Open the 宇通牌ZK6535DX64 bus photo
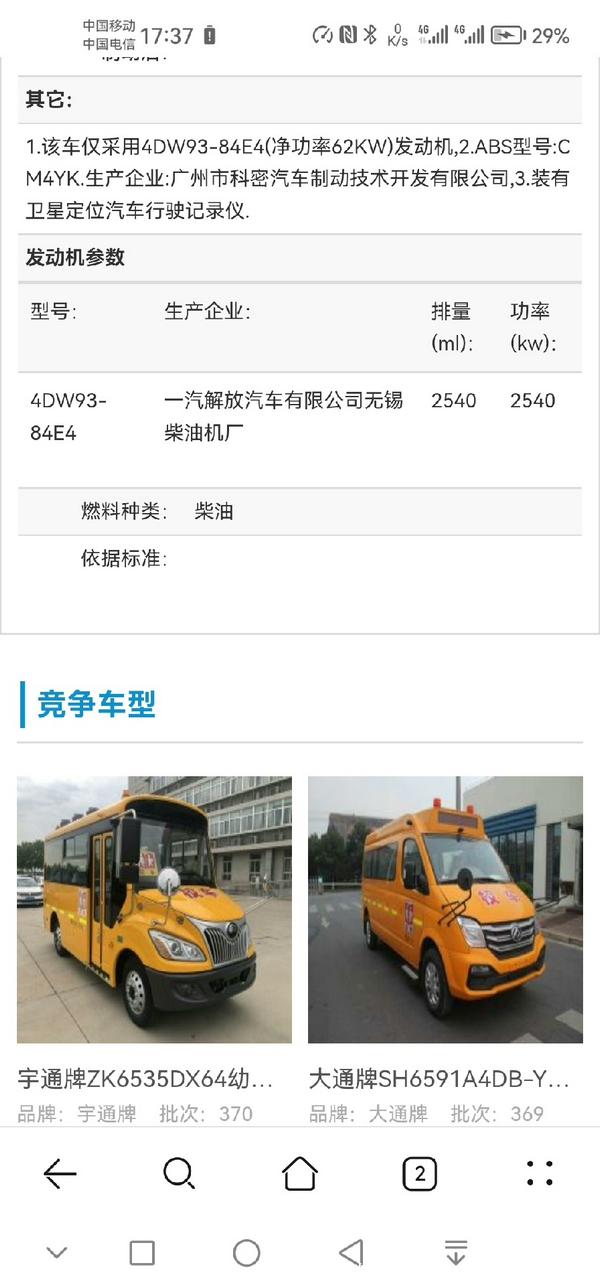This screenshot has height=1286, width=600. (154, 910)
